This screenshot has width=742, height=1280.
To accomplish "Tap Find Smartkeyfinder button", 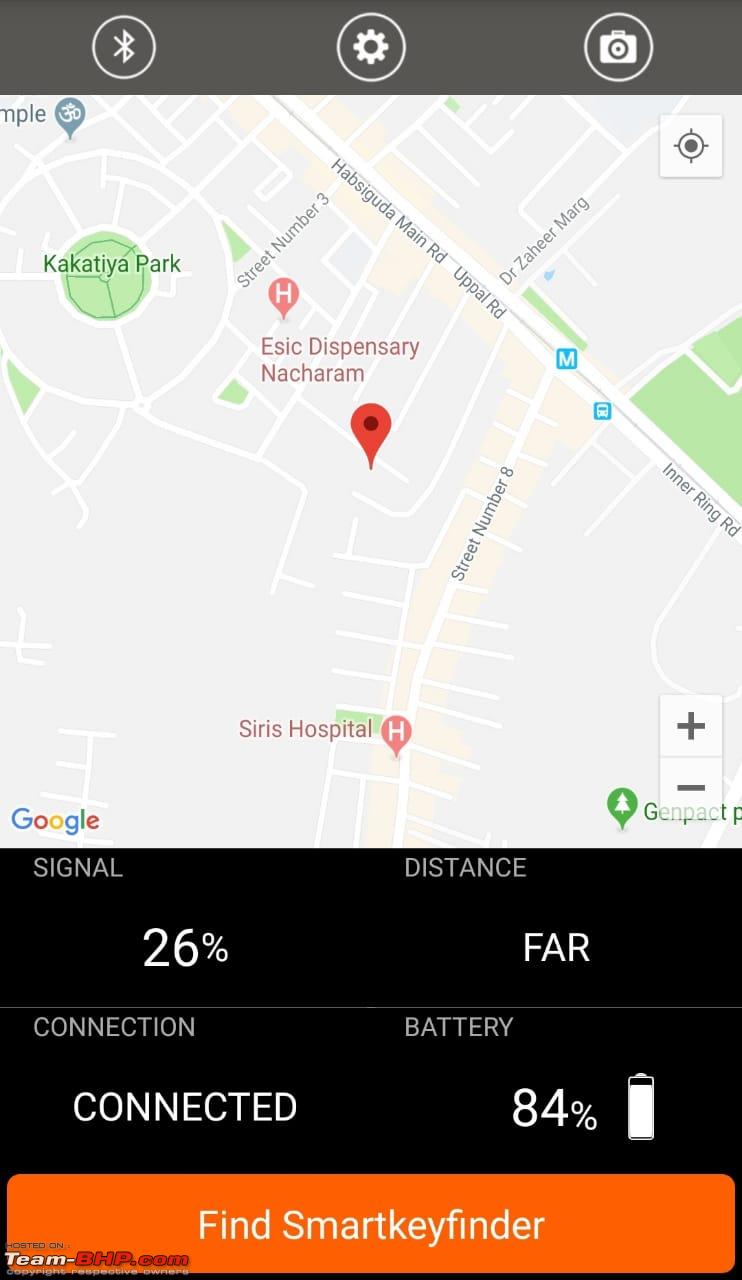I will pyautogui.click(x=371, y=1224).
